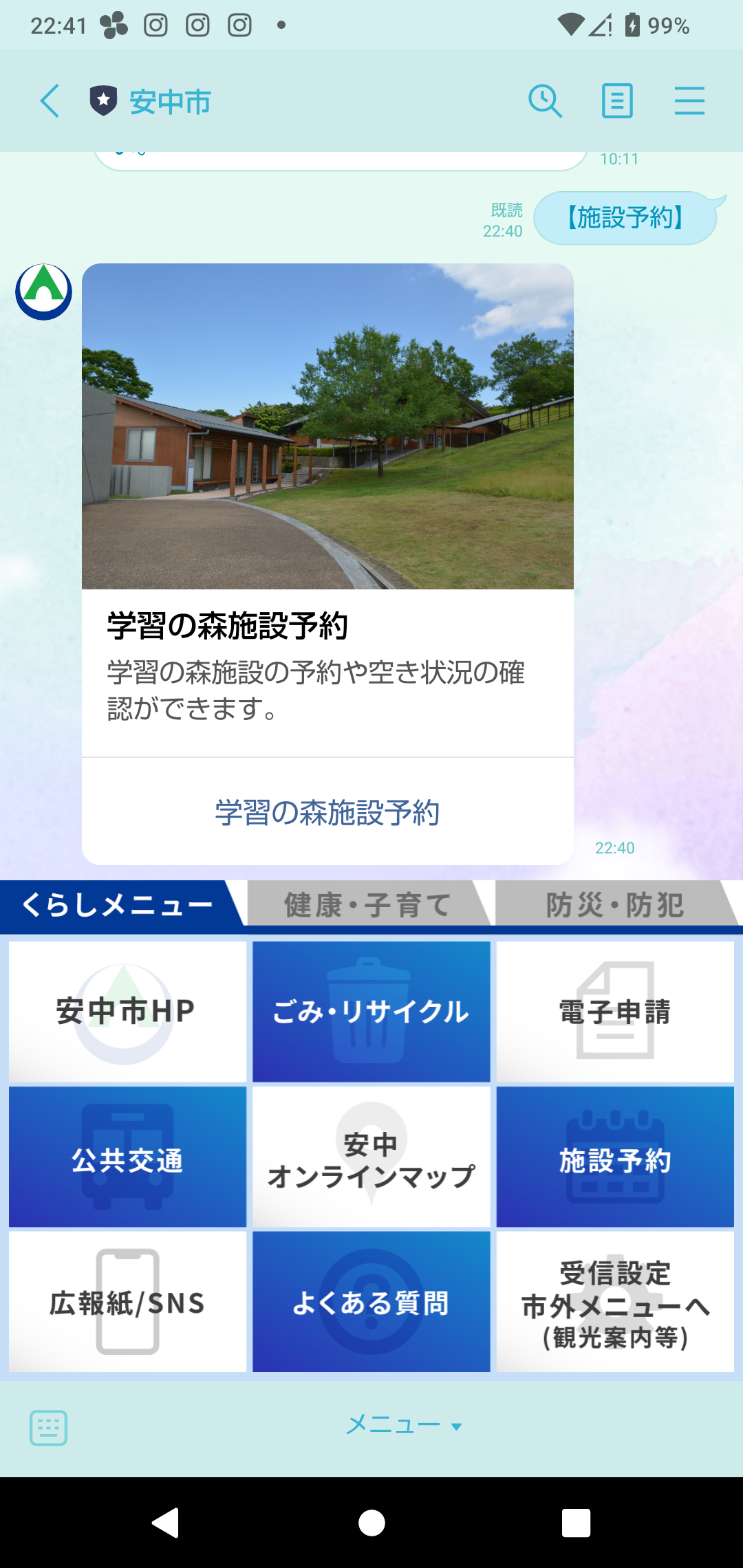Switch to the 防災・防犯 tab
The height and width of the screenshot is (1568, 743).
pos(614,904)
